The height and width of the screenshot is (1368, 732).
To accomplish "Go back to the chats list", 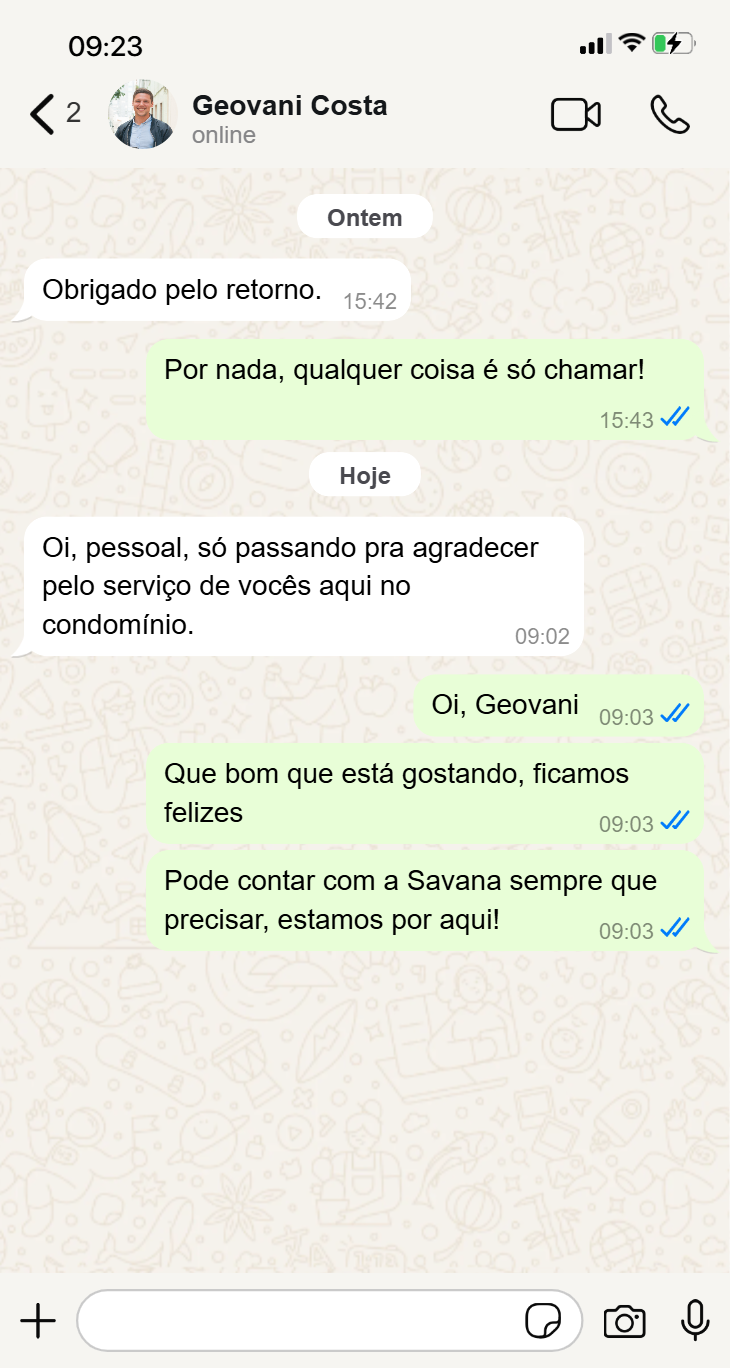I will click(x=42, y=114).
